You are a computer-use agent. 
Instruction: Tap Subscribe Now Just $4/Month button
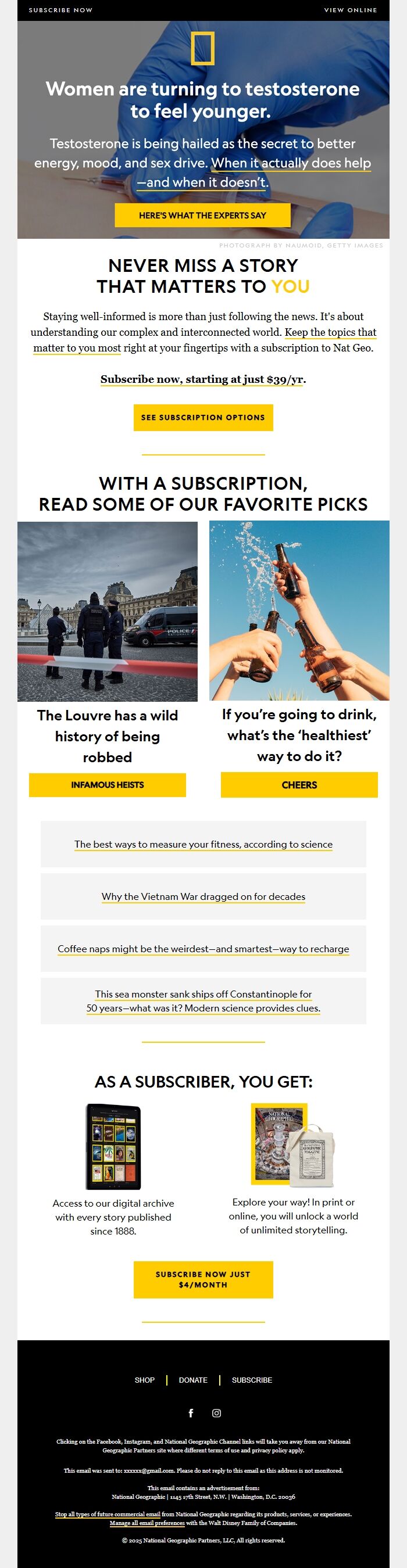pos(203,1279)
